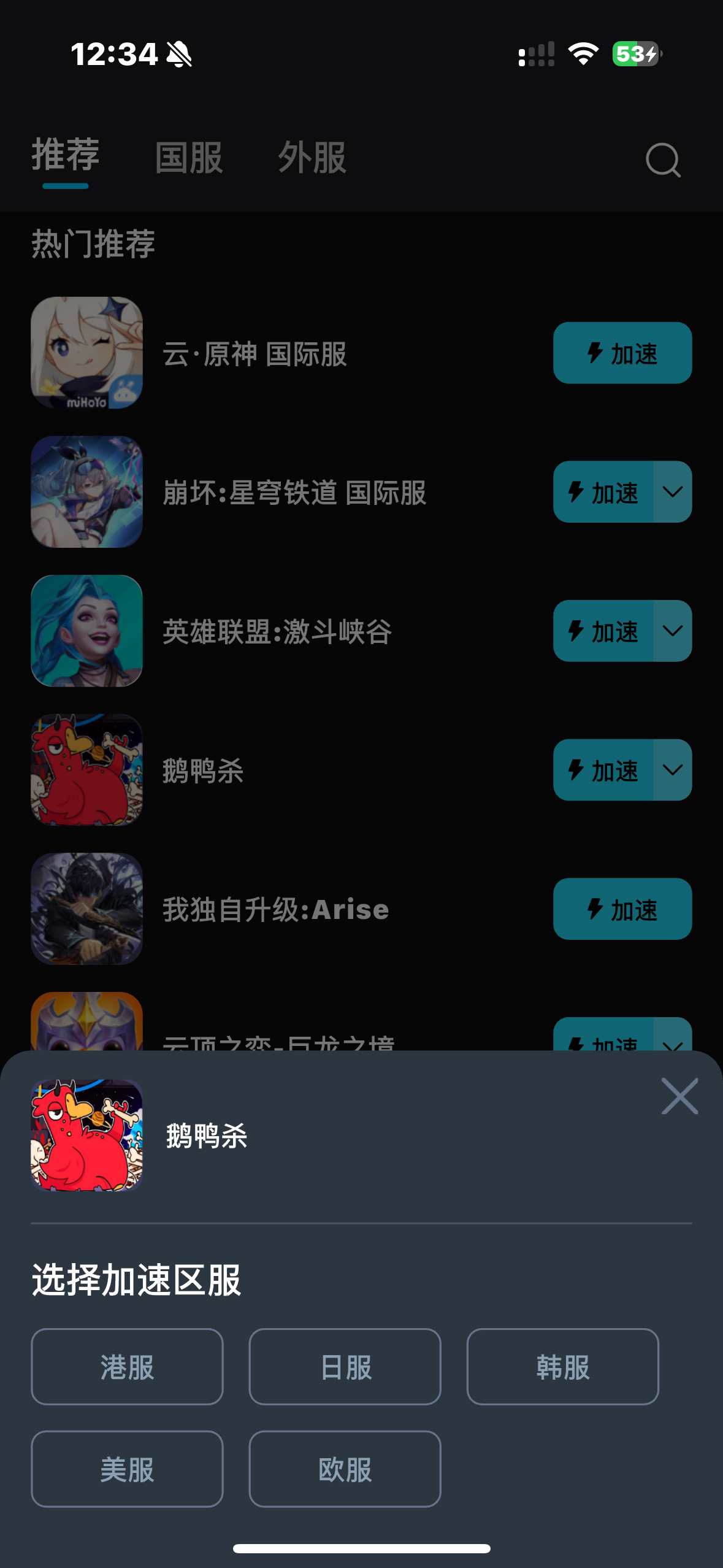The width and height of the screenshot is (723, 1568).
Task: Select the 港服 region
Action: point(127,1366)
